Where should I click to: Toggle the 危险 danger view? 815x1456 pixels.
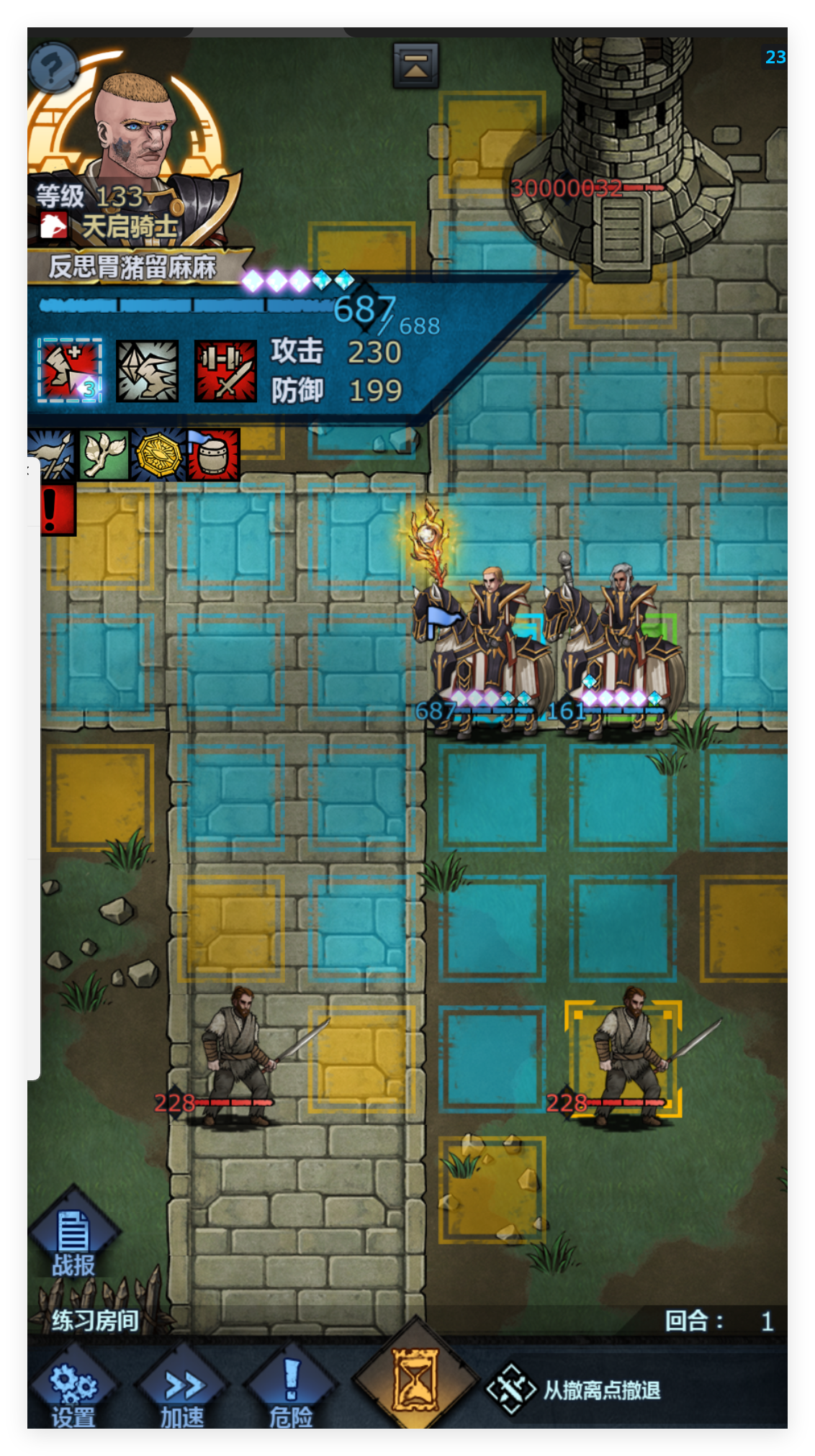pyautogui.click(x=291, y=1394)
